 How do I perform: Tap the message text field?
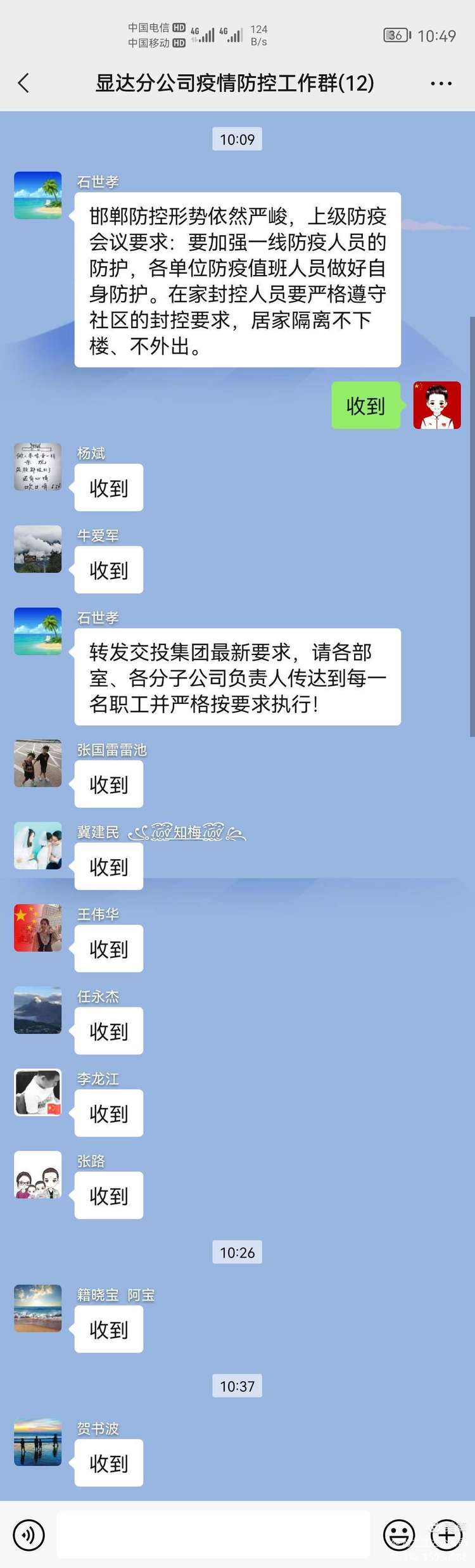(x=213, y=1534)
